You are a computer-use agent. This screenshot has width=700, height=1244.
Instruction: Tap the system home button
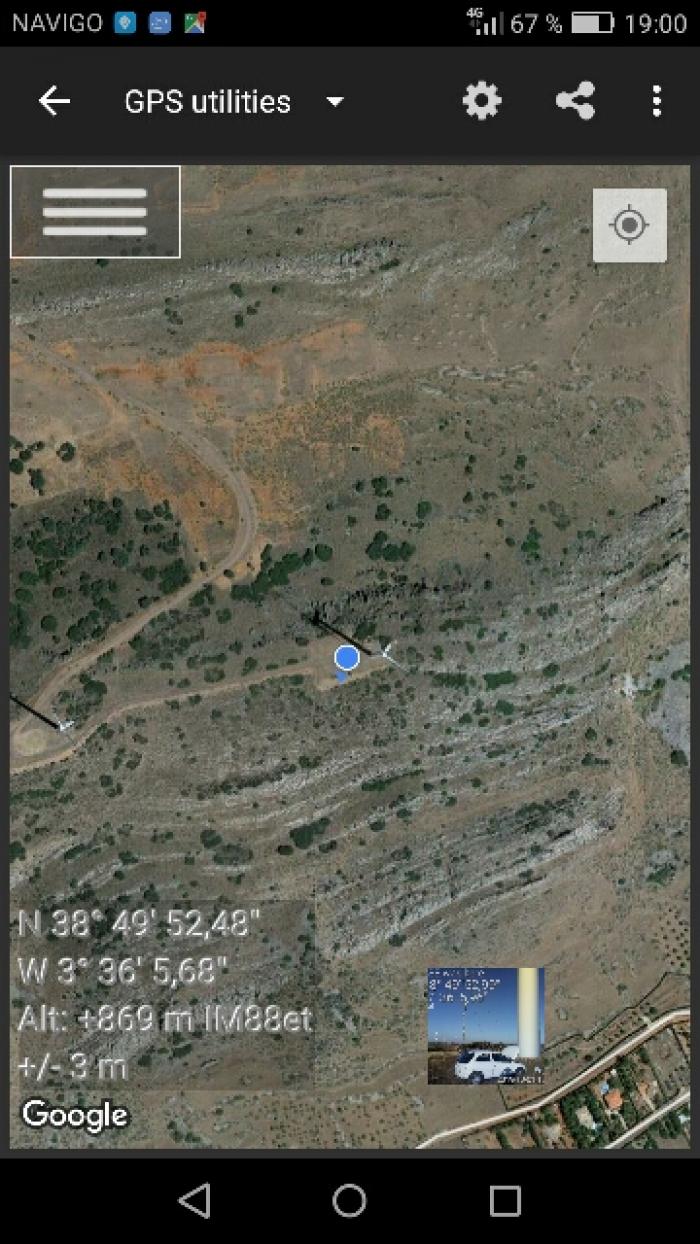point(349,1200)
